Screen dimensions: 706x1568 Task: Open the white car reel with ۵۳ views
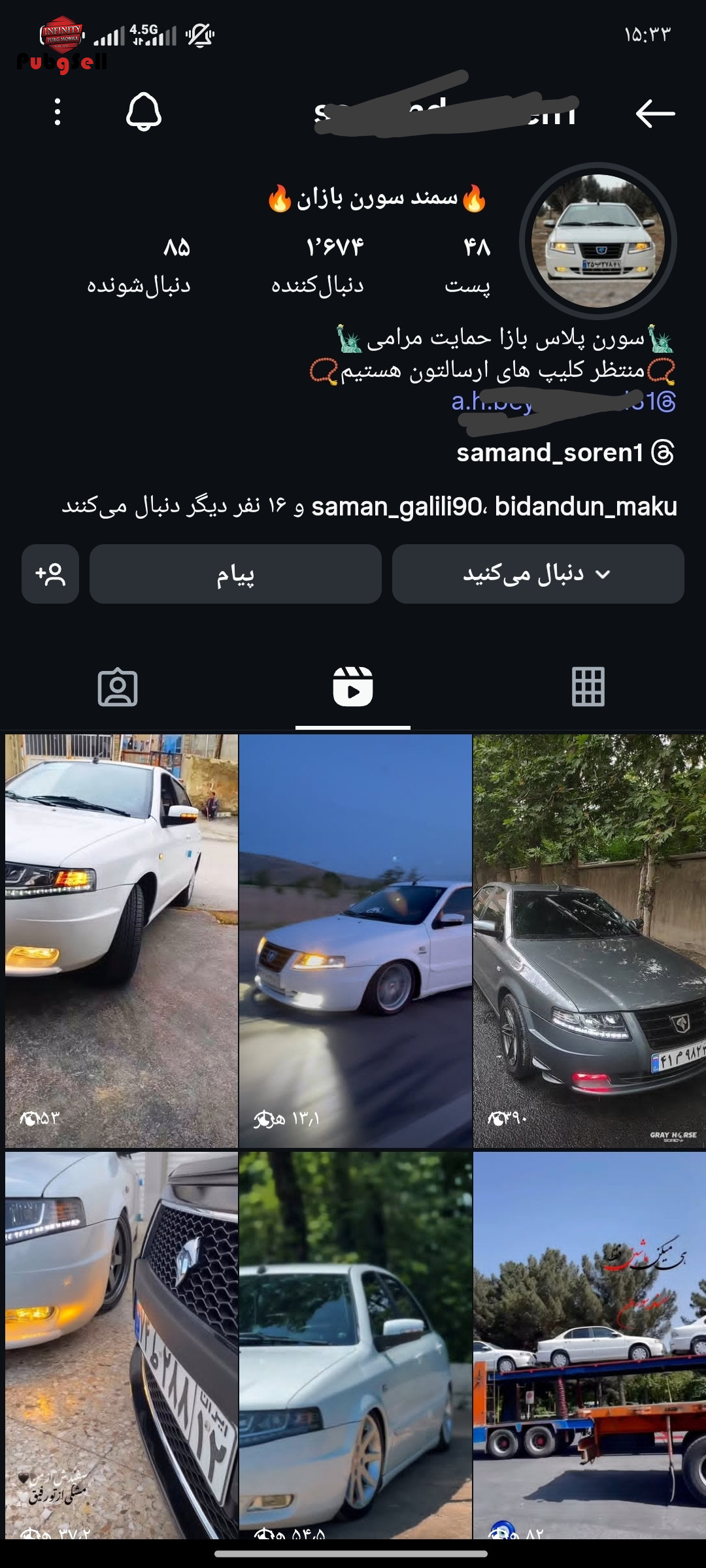122,941
